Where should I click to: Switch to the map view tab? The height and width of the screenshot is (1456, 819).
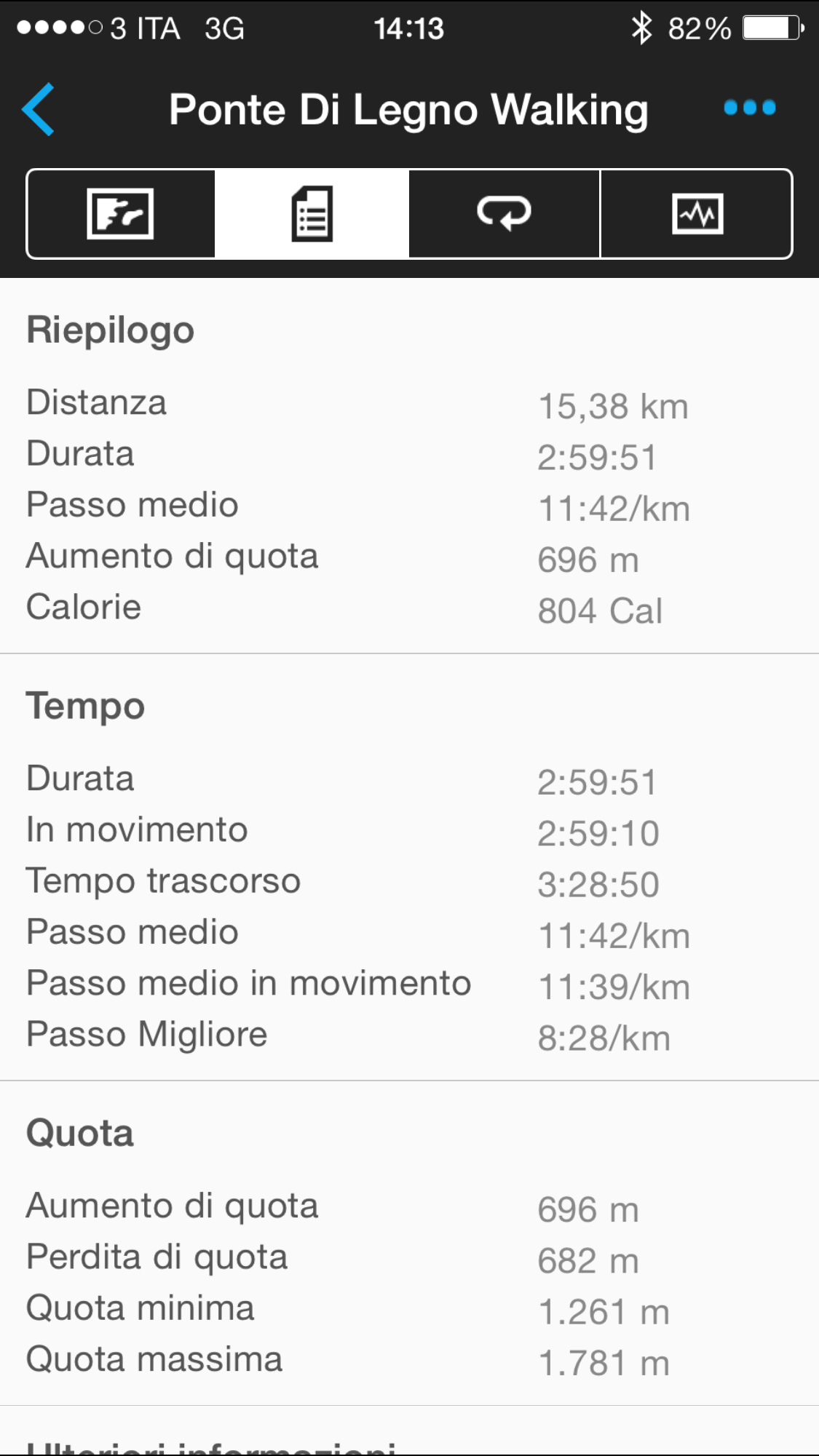pos(121,214)
